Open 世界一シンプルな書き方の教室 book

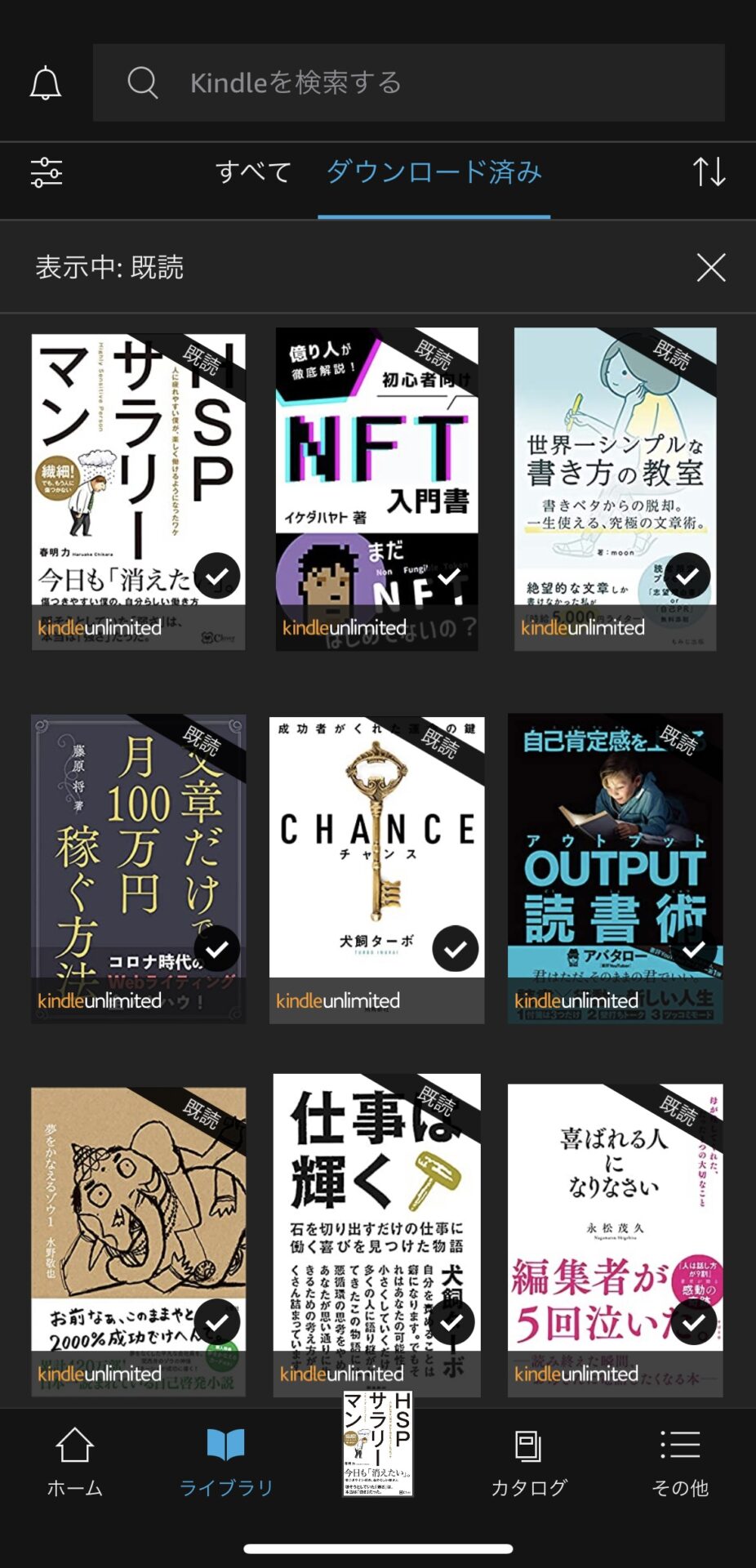point(615,489)
